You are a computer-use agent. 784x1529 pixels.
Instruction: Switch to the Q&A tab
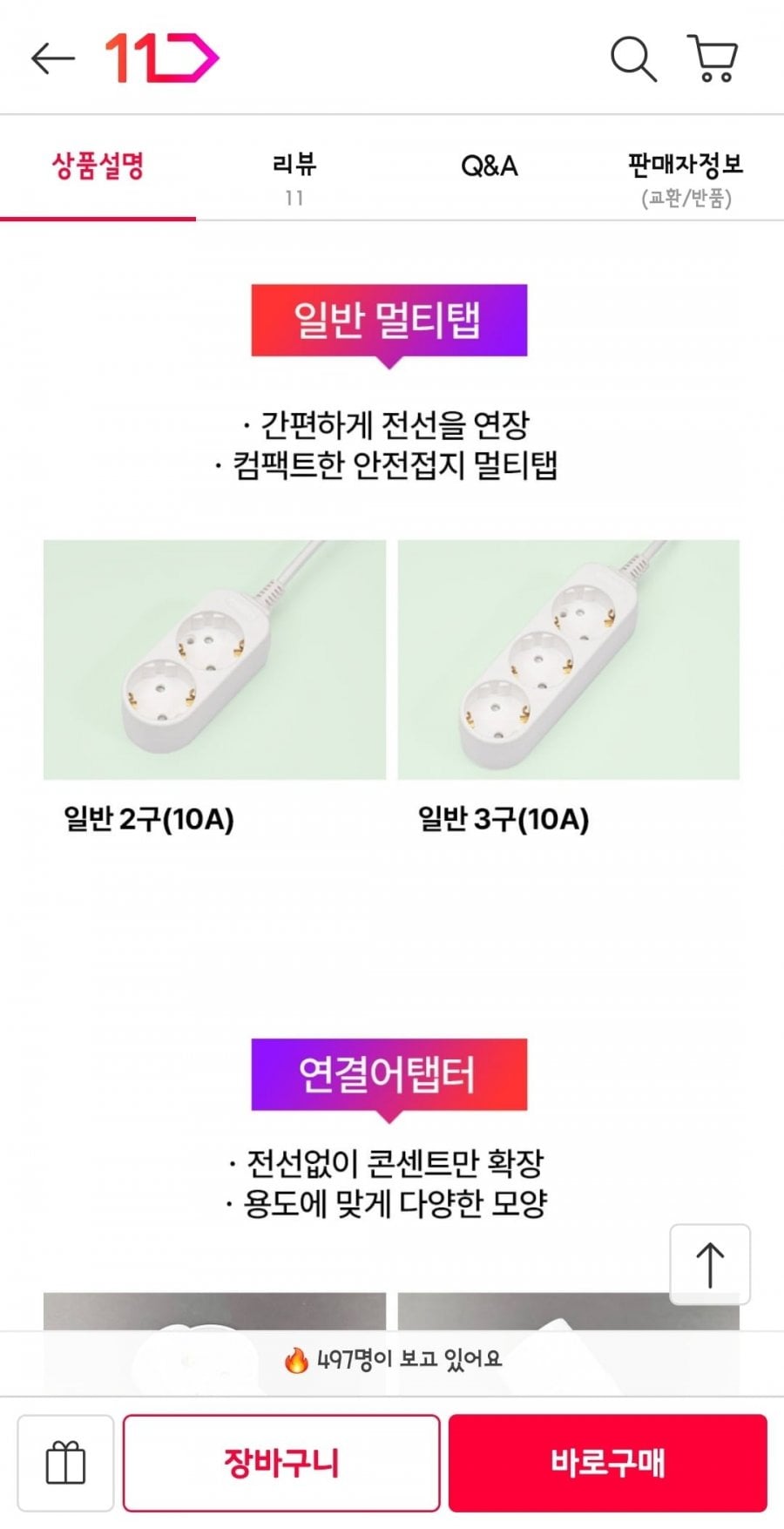[489, 167]
